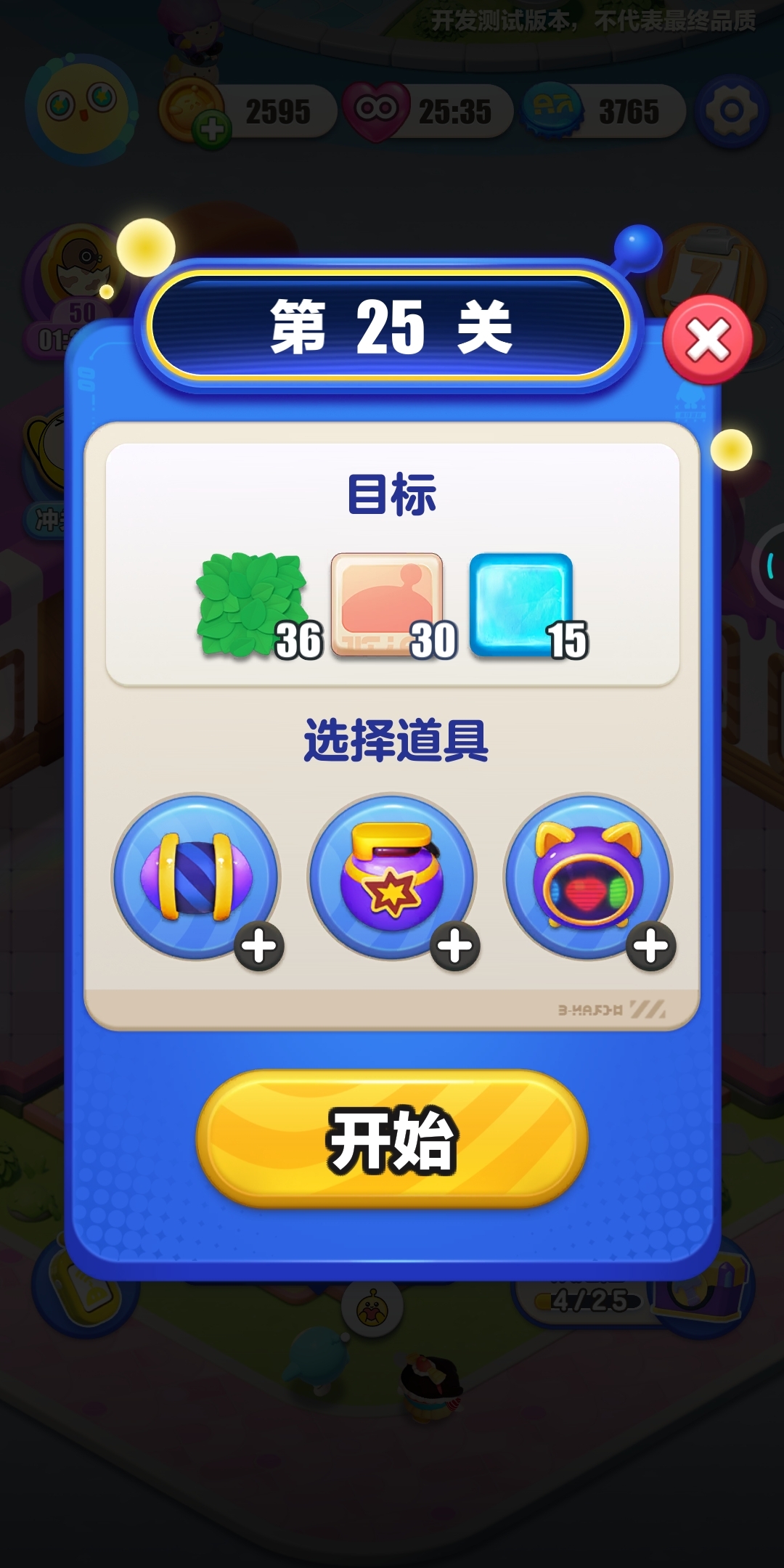The image size is (784, 1568).
Task: Tap the yellow 开始 start button
Action: tap(392, 1138)
